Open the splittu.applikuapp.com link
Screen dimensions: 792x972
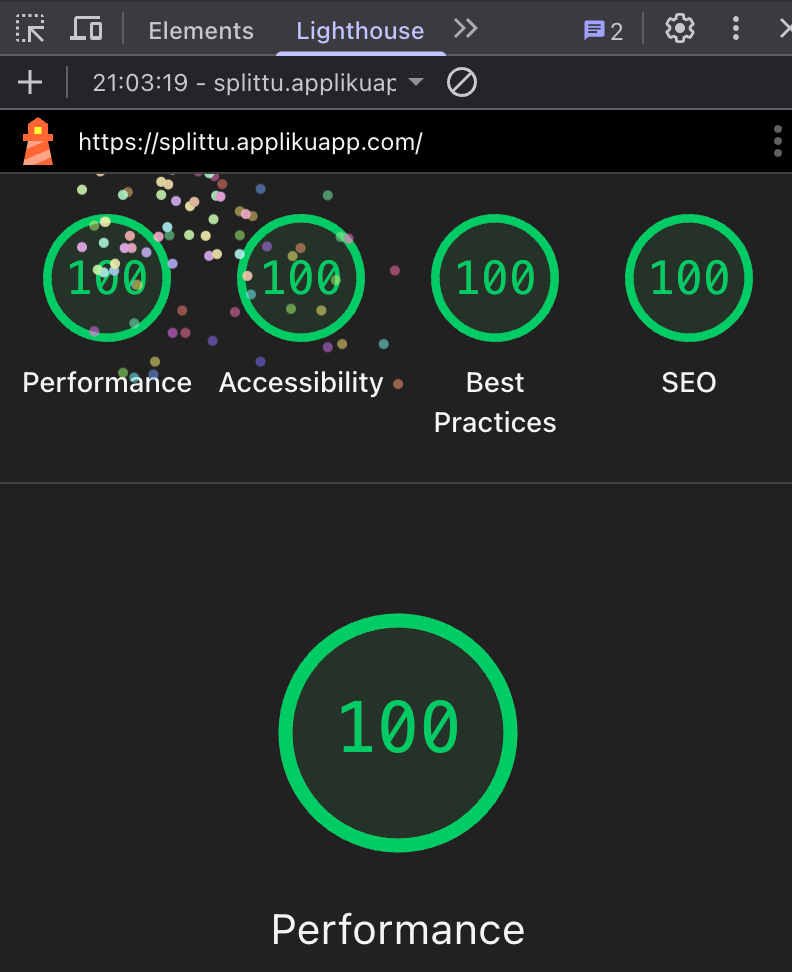[x=250, y=142]
